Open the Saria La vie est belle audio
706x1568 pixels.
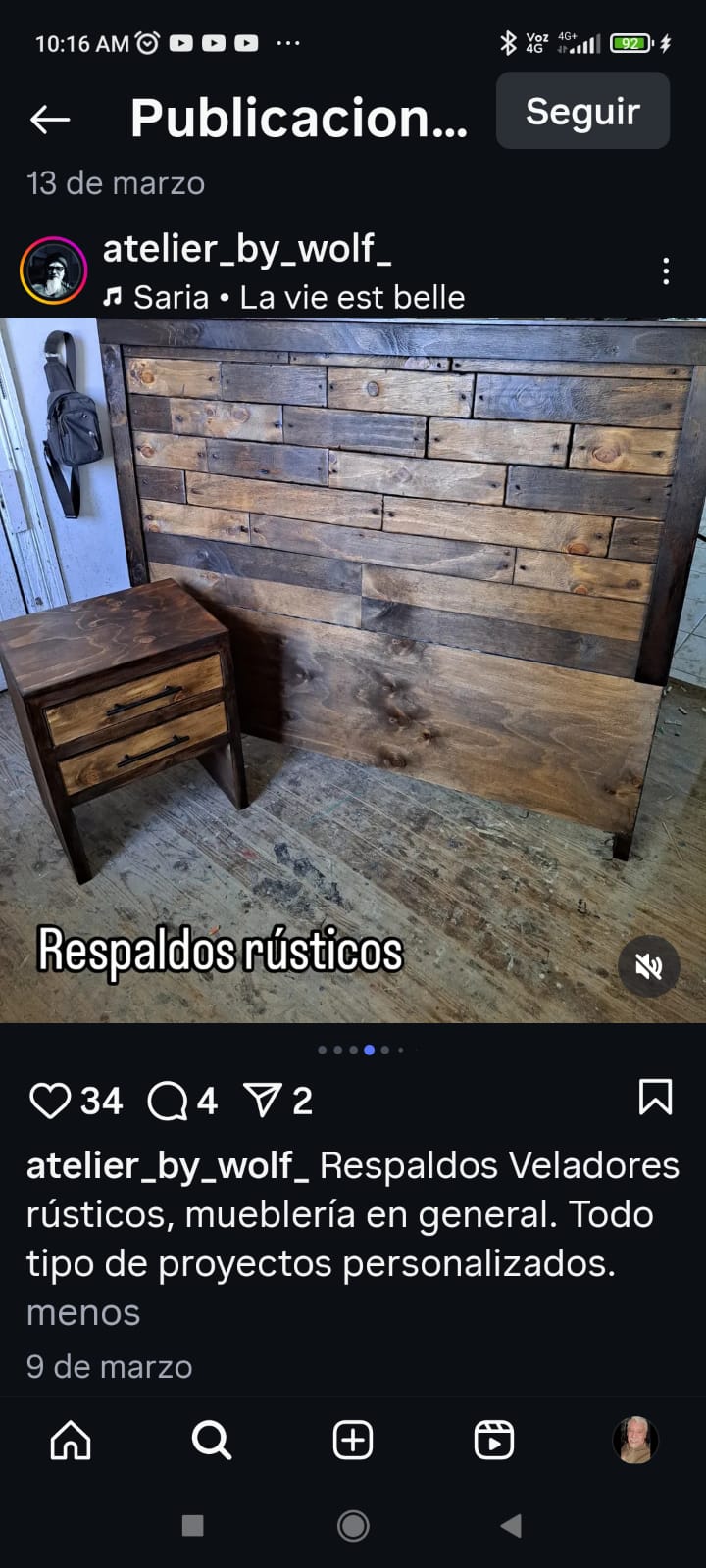284,297
